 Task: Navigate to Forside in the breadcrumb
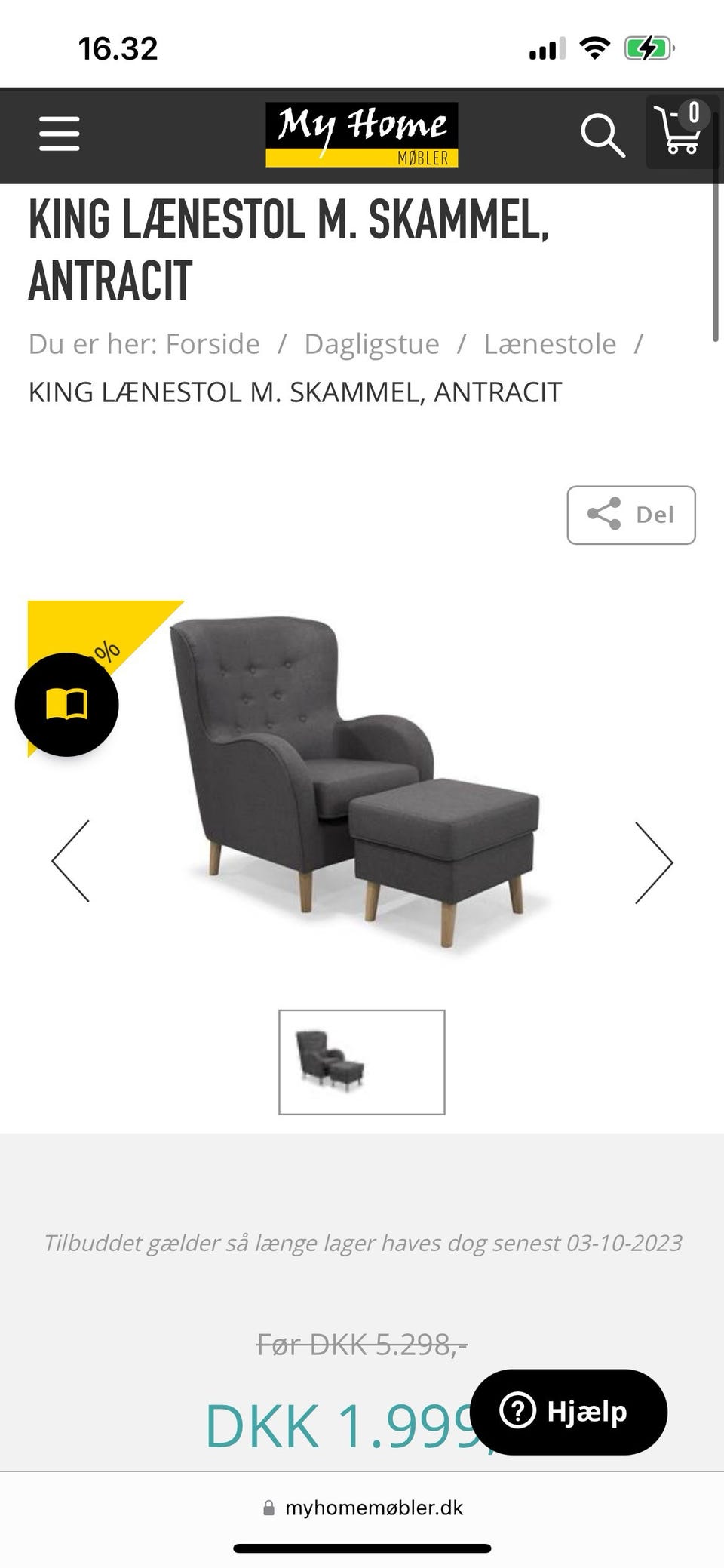coord(213,343)
